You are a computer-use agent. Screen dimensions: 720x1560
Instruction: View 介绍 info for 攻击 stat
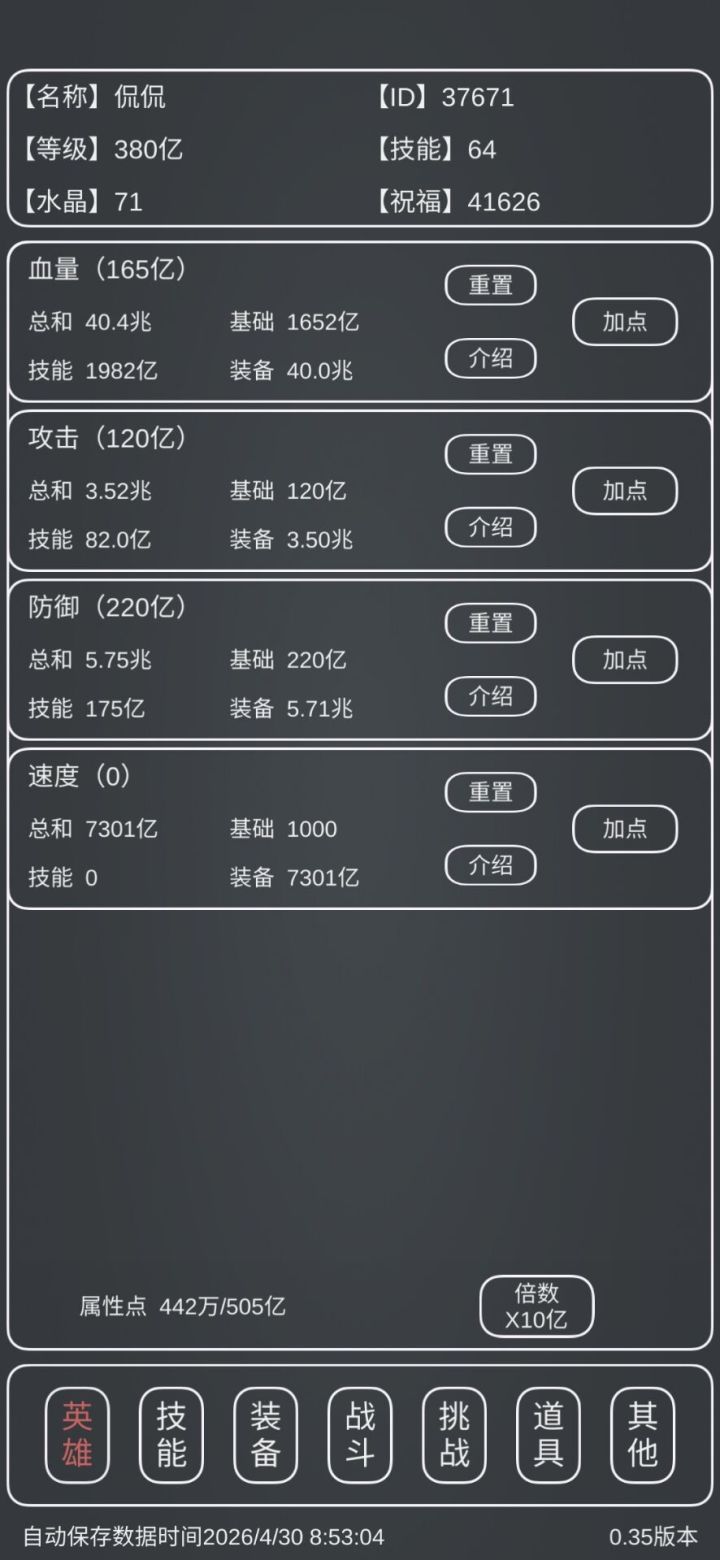pos(490,527)
